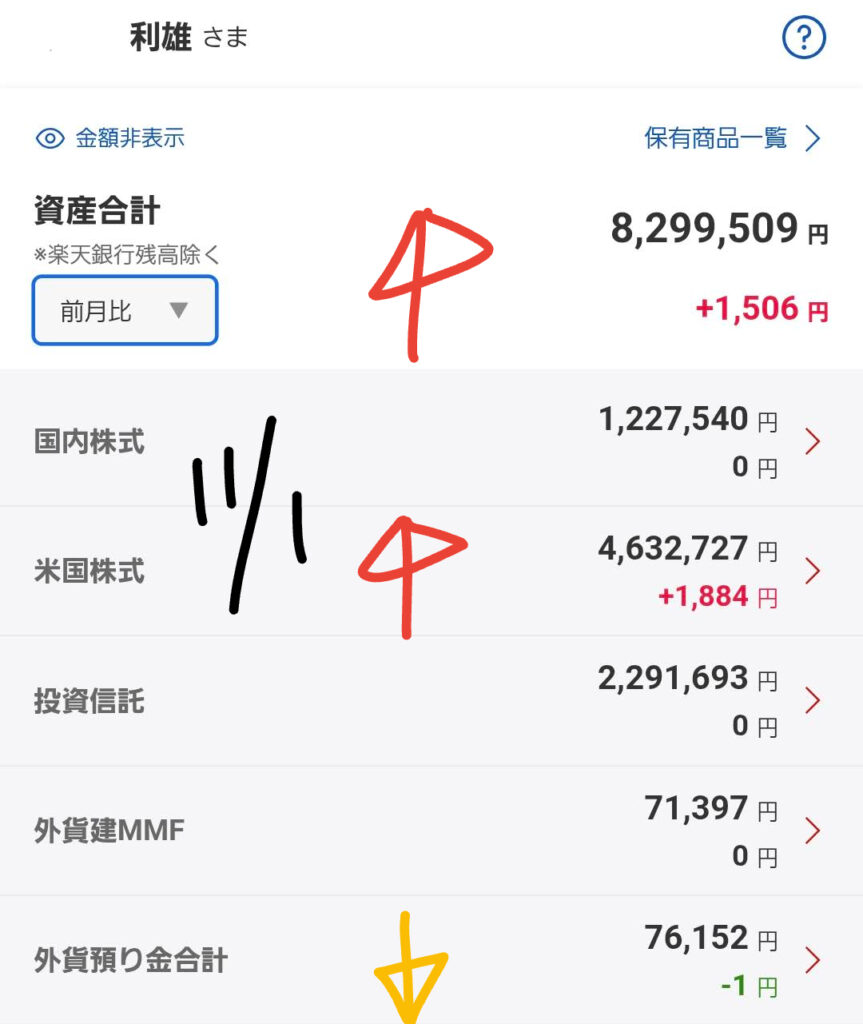Open 外貨預り金合計 details

(430, 960)
